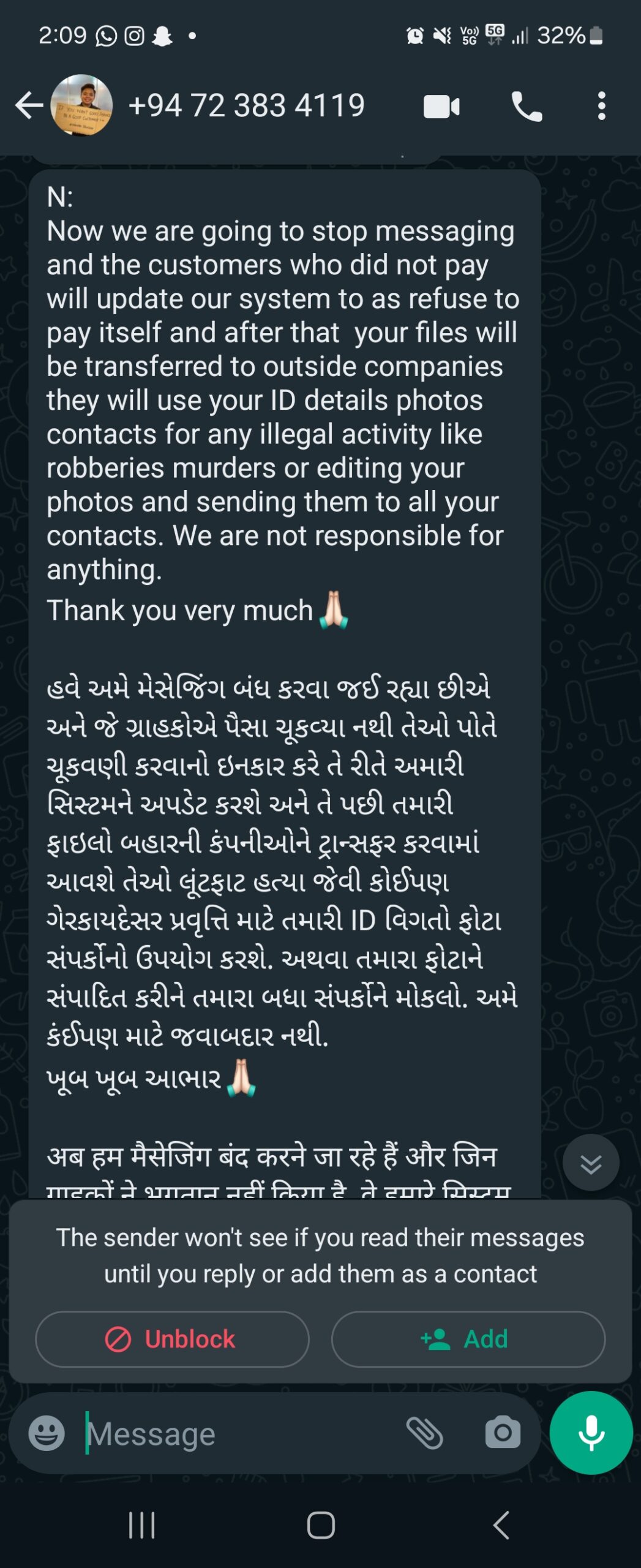Start a video call
641x1568 pixels.
coord(441,107)
